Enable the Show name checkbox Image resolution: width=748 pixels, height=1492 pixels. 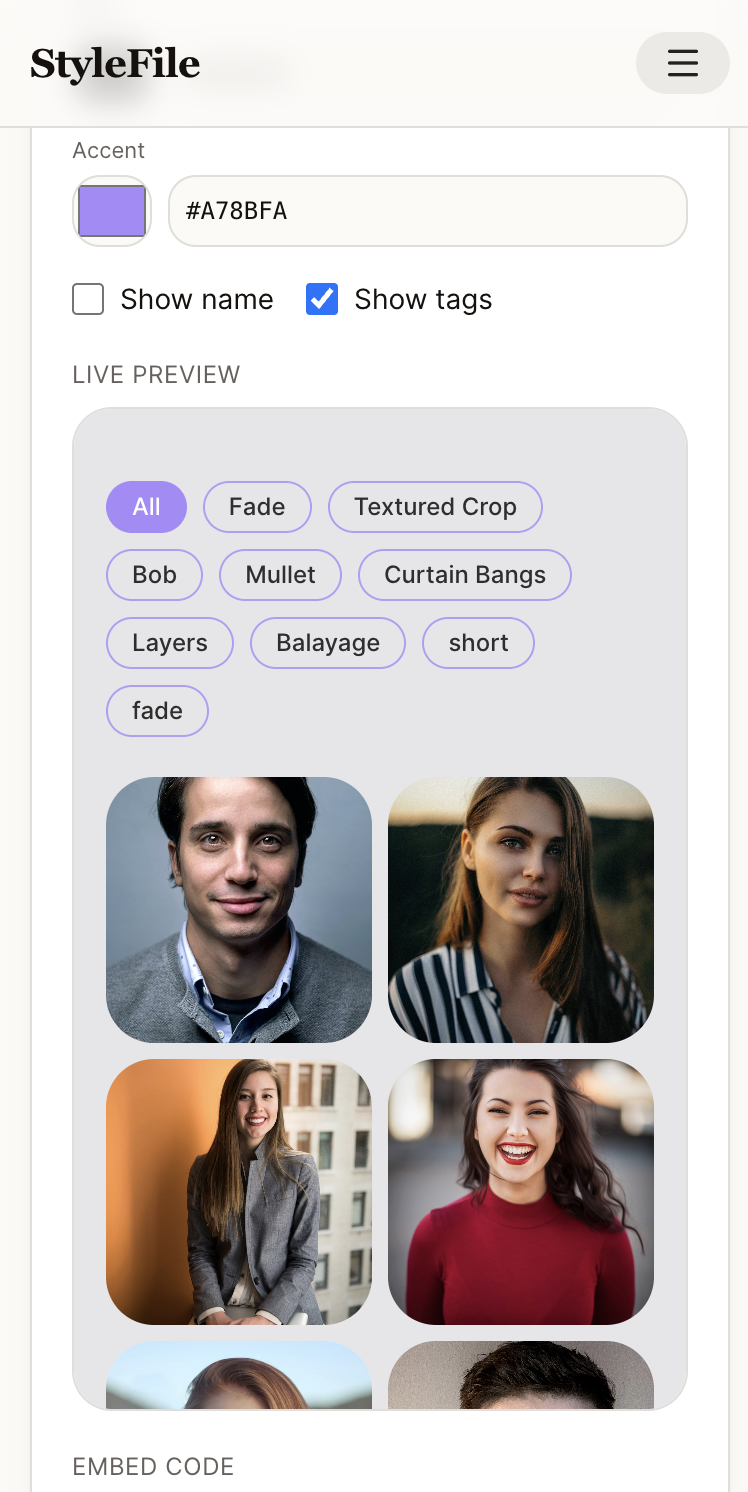coord(88,299)
